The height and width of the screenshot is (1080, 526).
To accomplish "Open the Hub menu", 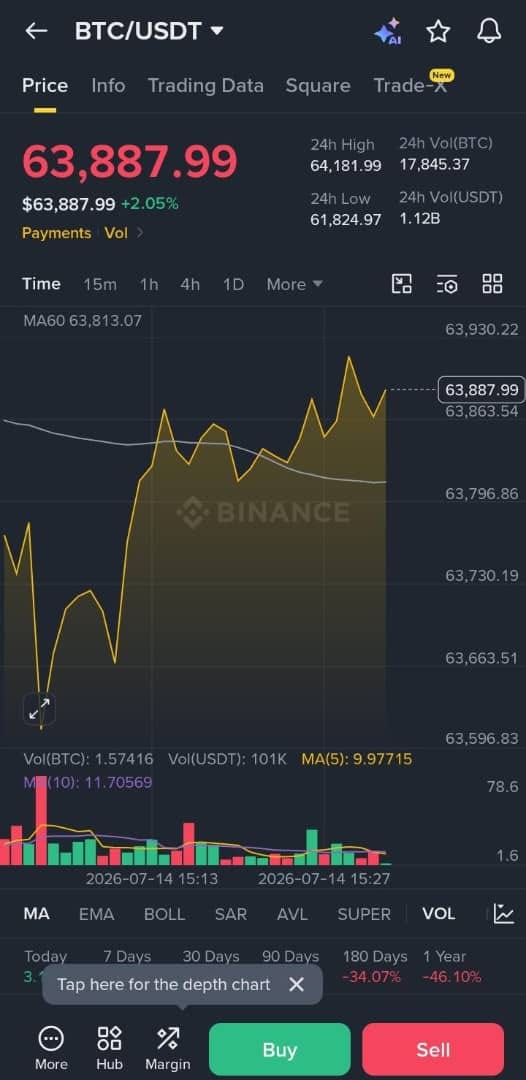I will pos(109,1049).
